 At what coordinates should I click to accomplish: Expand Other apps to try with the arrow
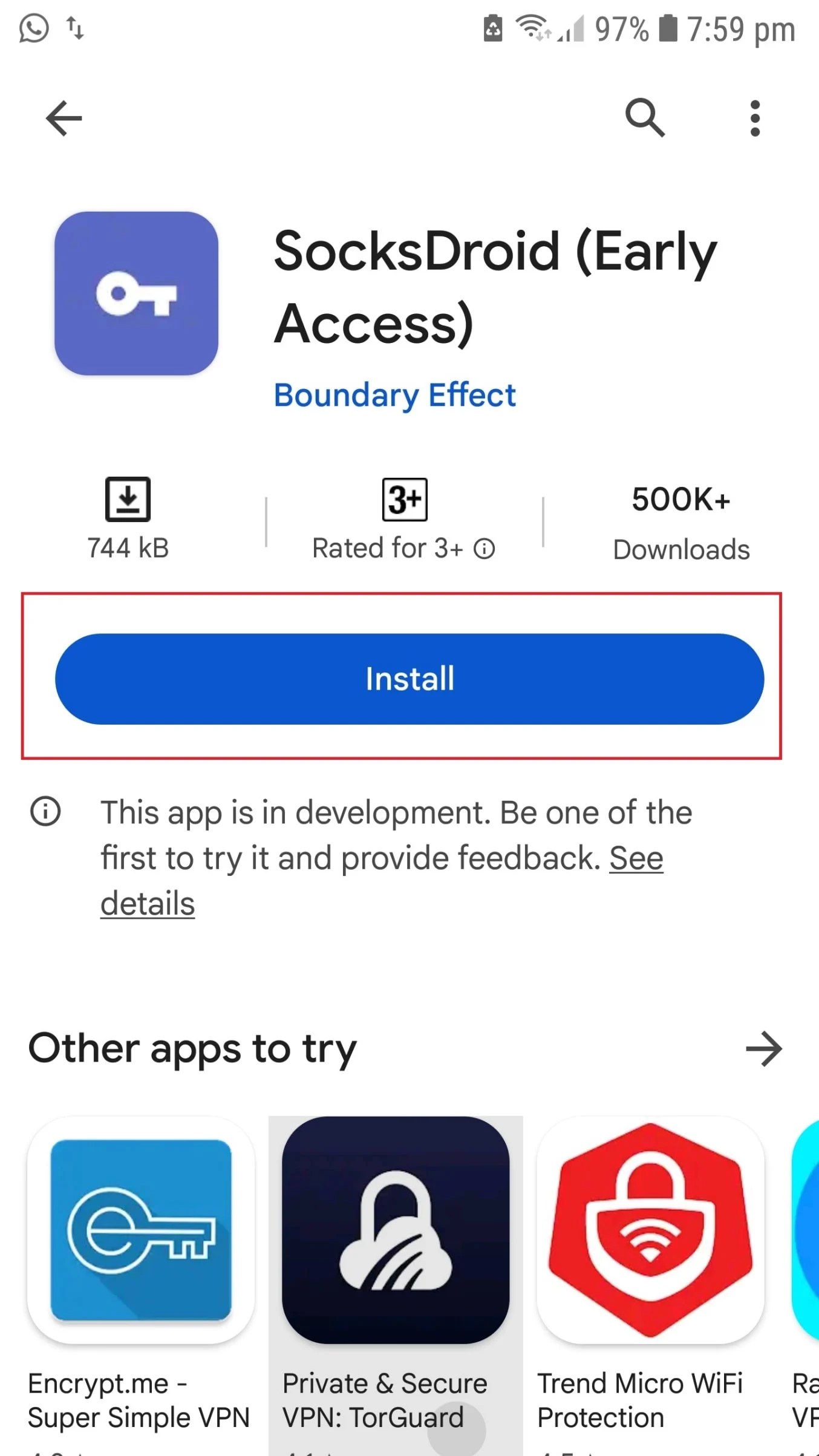click(765, 1049)
